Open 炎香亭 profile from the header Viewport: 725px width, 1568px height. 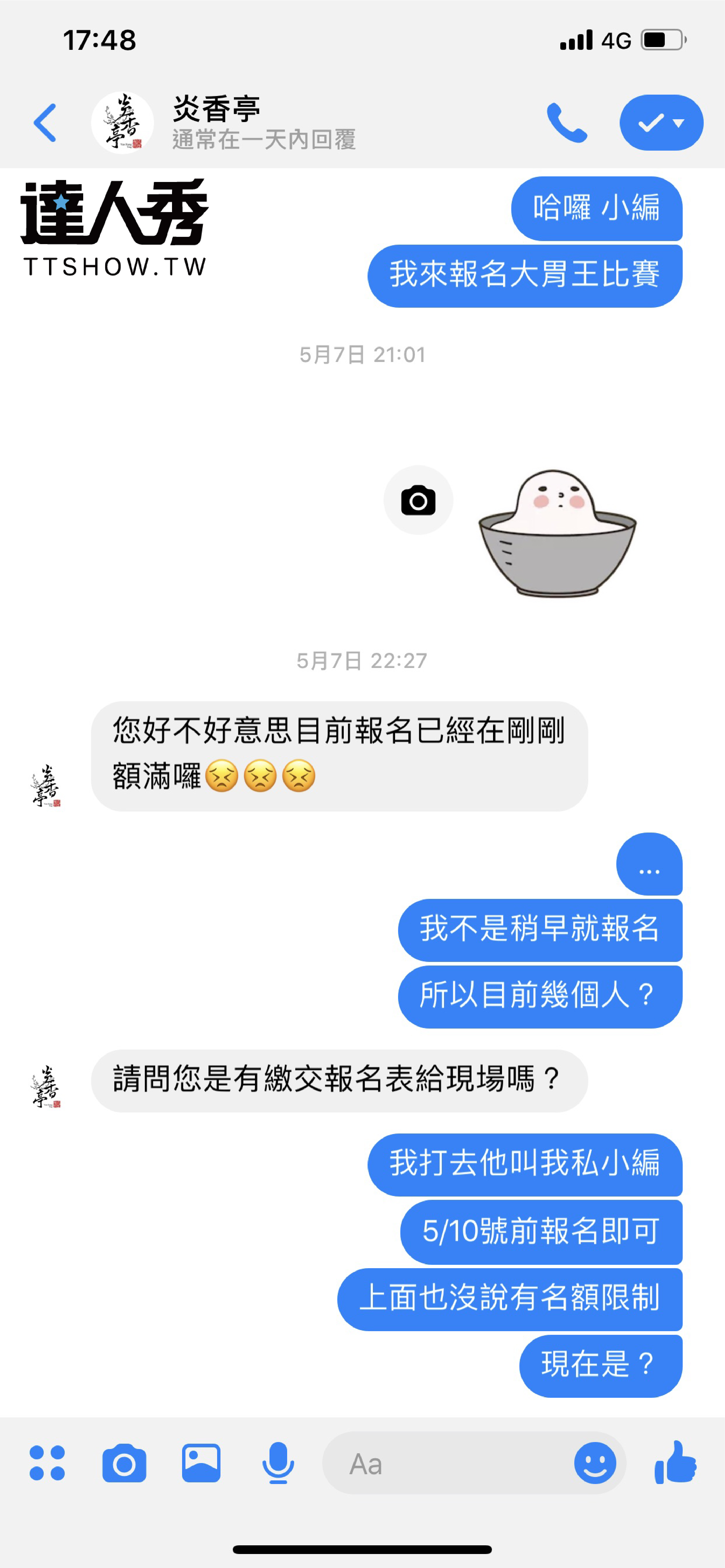point(216,122)
